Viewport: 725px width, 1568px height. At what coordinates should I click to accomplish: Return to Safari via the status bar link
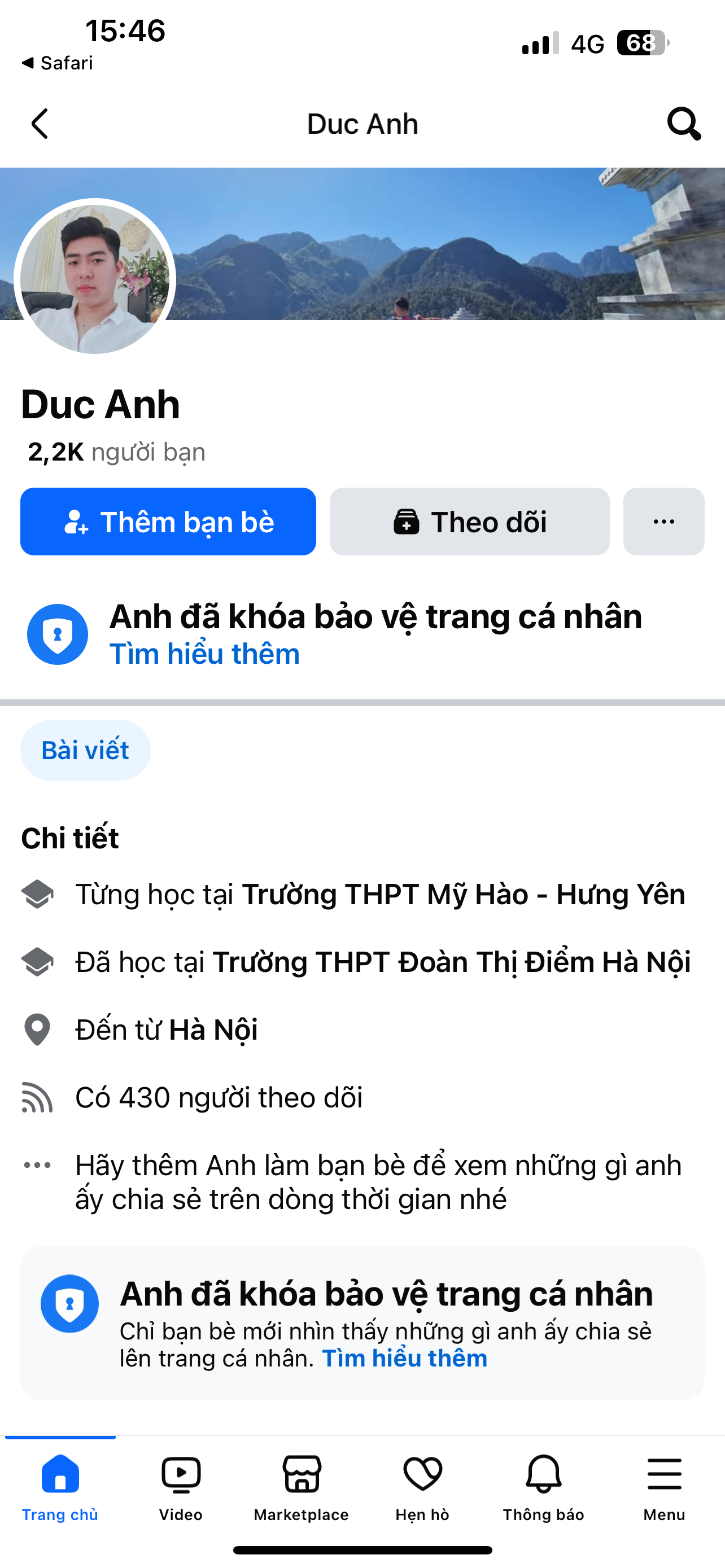click(58, 63)
